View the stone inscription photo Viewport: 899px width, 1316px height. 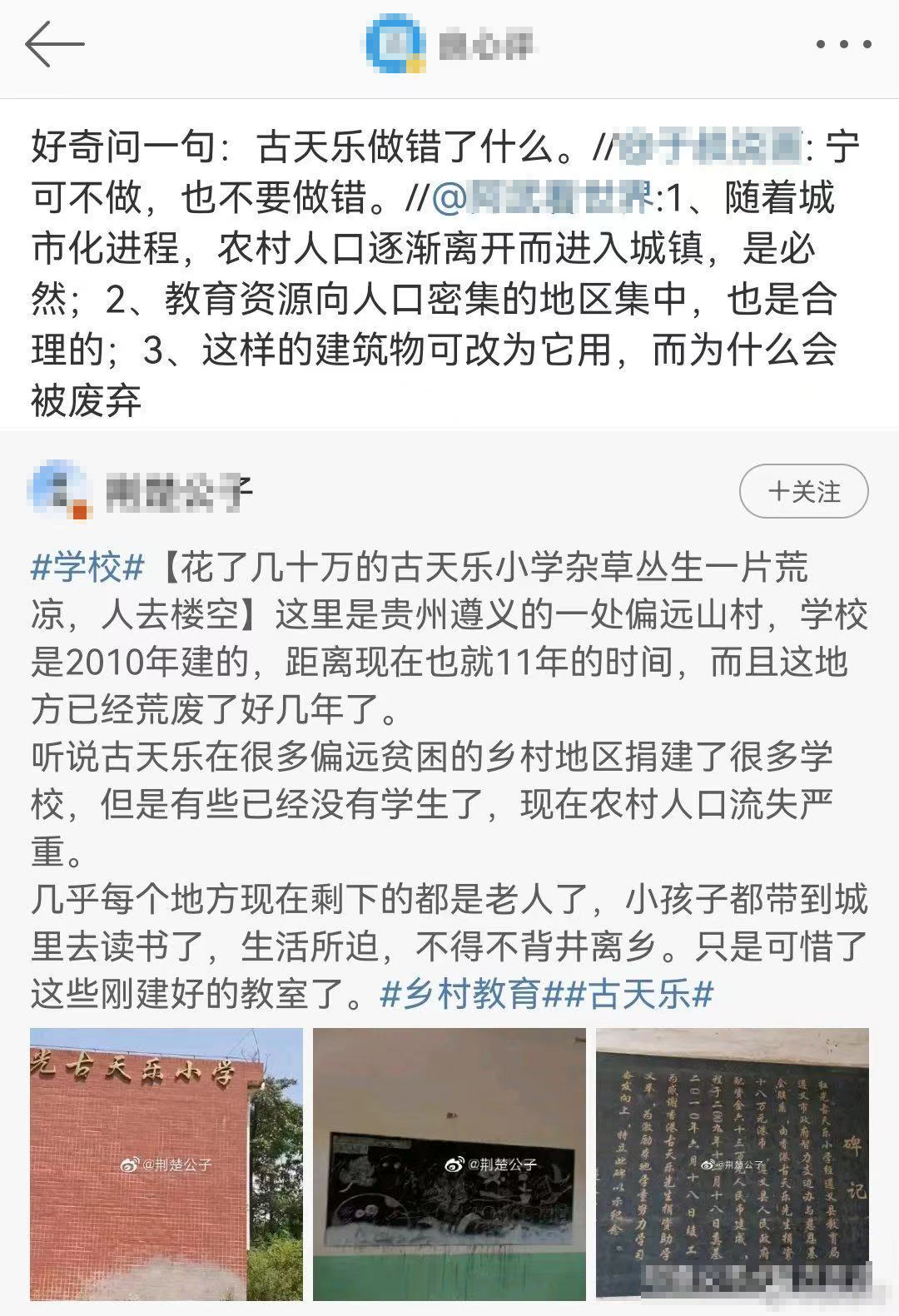[732, 1164]
